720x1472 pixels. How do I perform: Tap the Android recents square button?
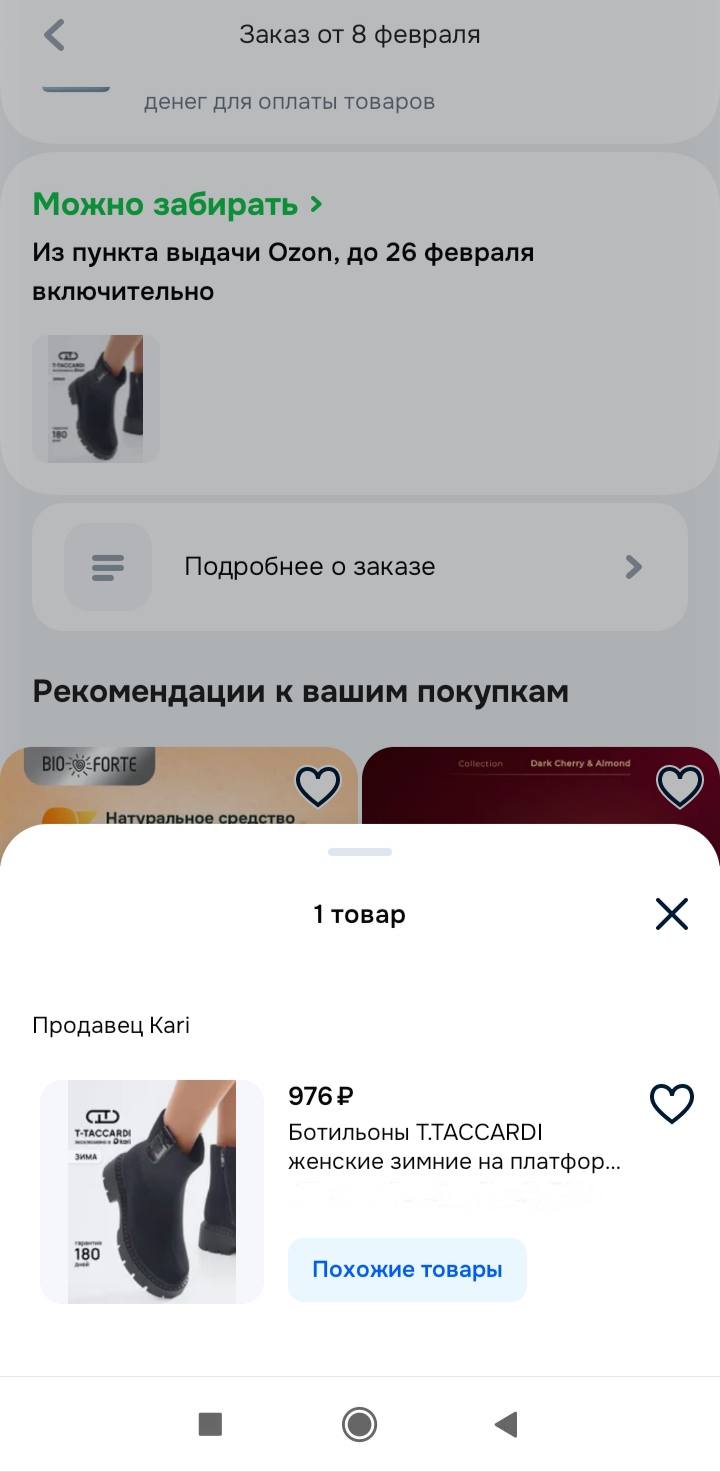(x=209, y=1424)
